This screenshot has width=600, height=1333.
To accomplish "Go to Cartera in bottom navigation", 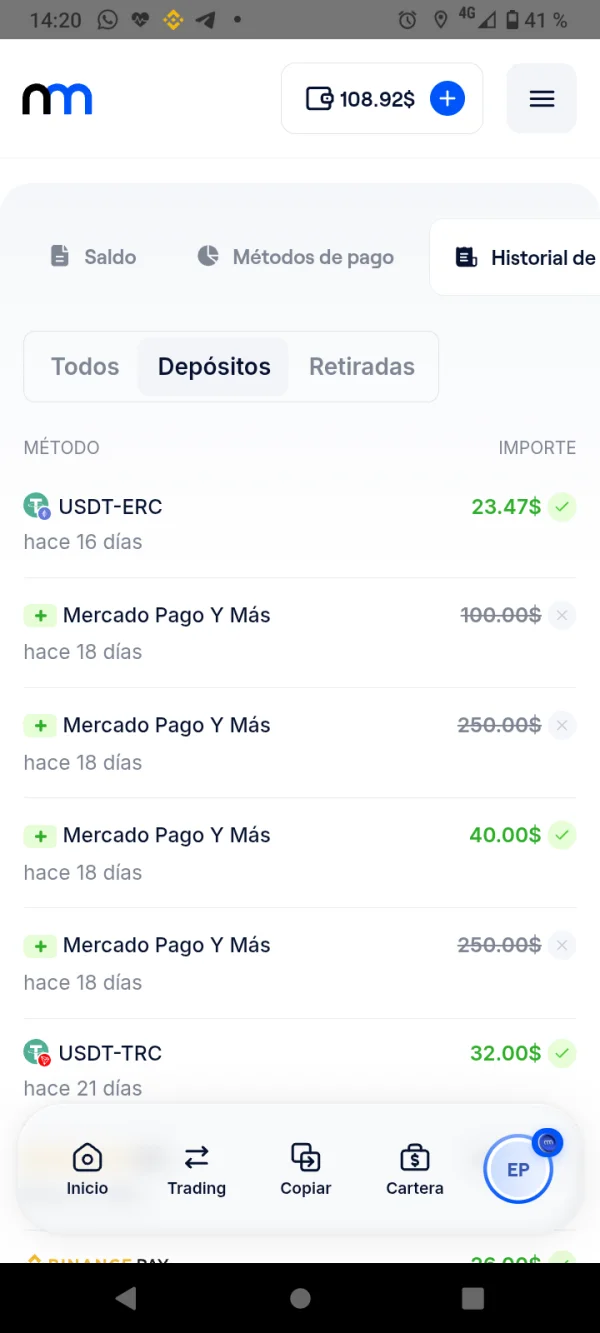I will pos(415,1170).
